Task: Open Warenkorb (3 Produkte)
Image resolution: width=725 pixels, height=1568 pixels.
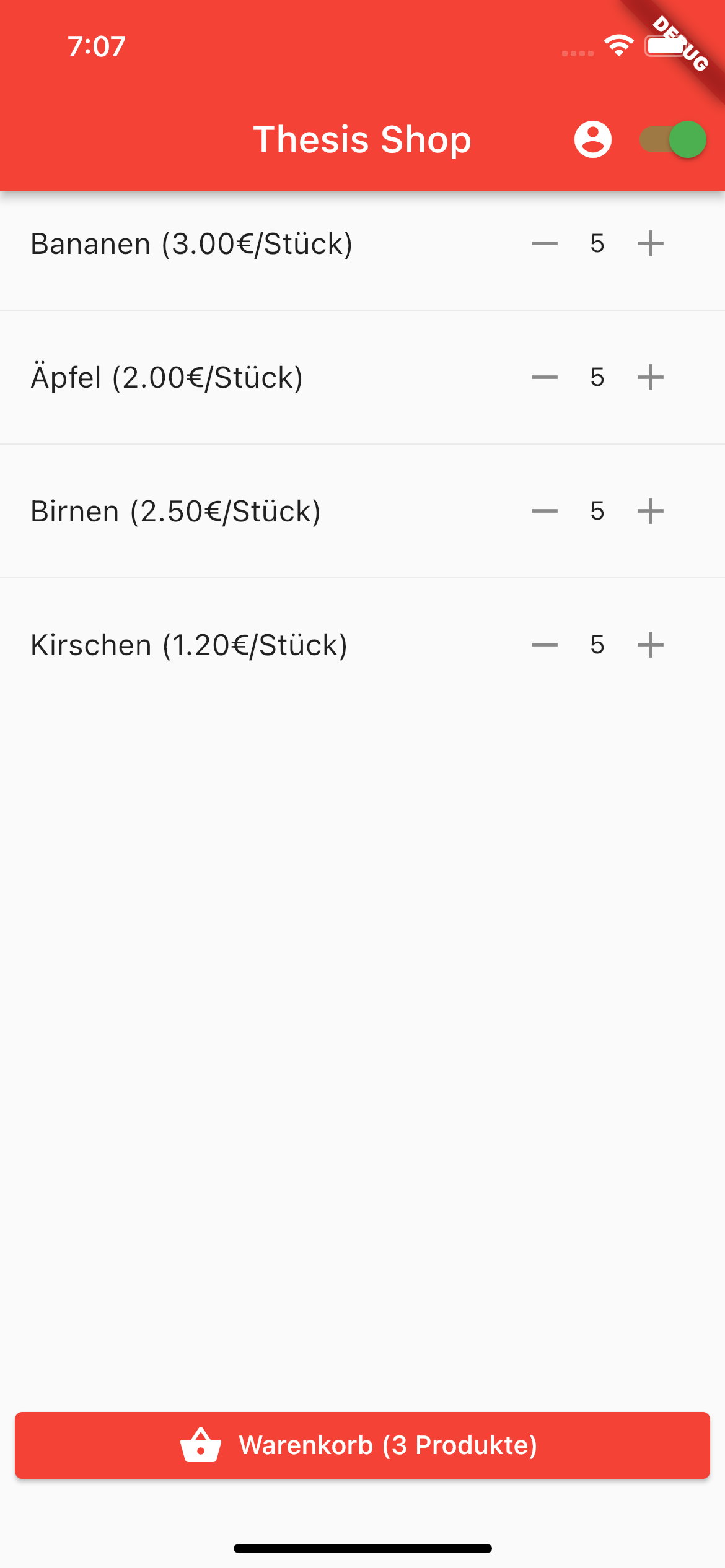Action: (362, 1445)
